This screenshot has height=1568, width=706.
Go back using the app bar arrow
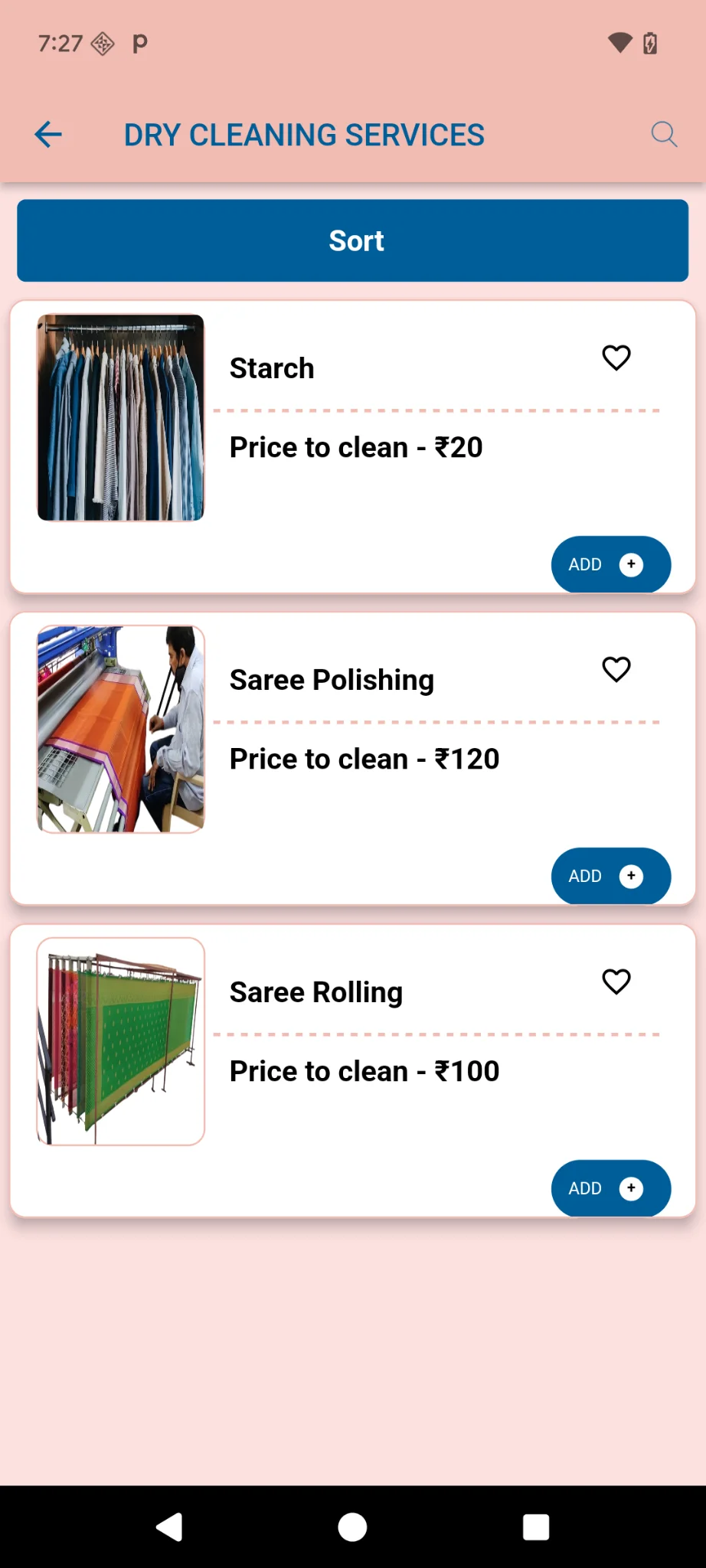(48, 135)
